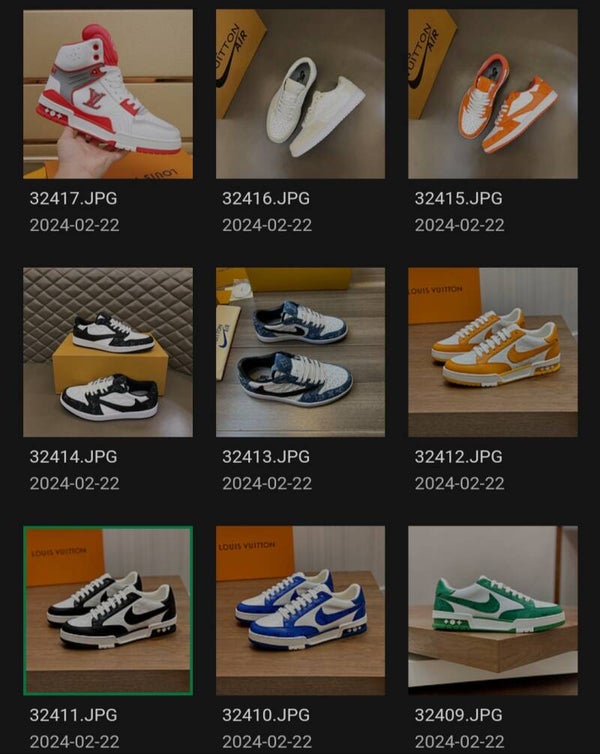Open the 32410.JPG image file

[x=300, y=610]
